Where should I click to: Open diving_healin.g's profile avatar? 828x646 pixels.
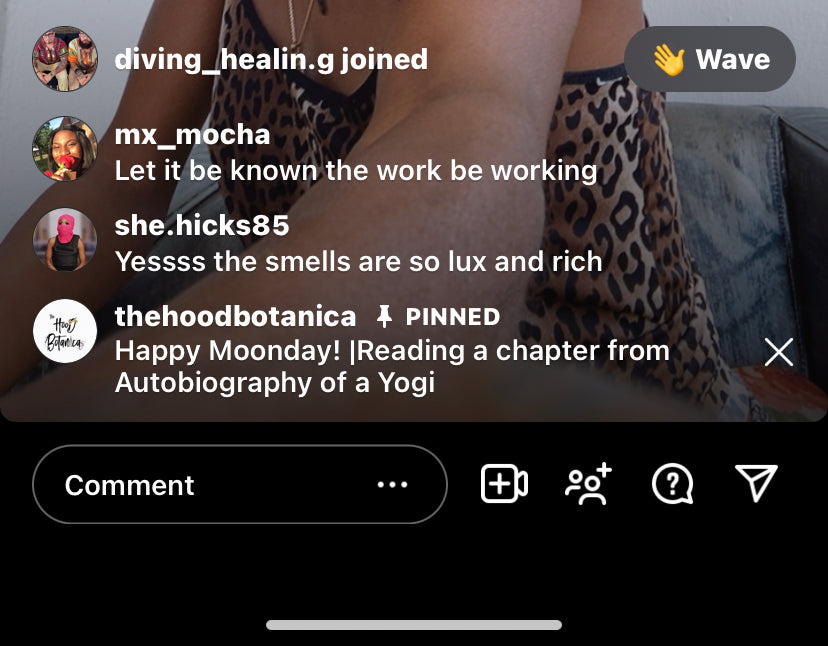[65, 58]
